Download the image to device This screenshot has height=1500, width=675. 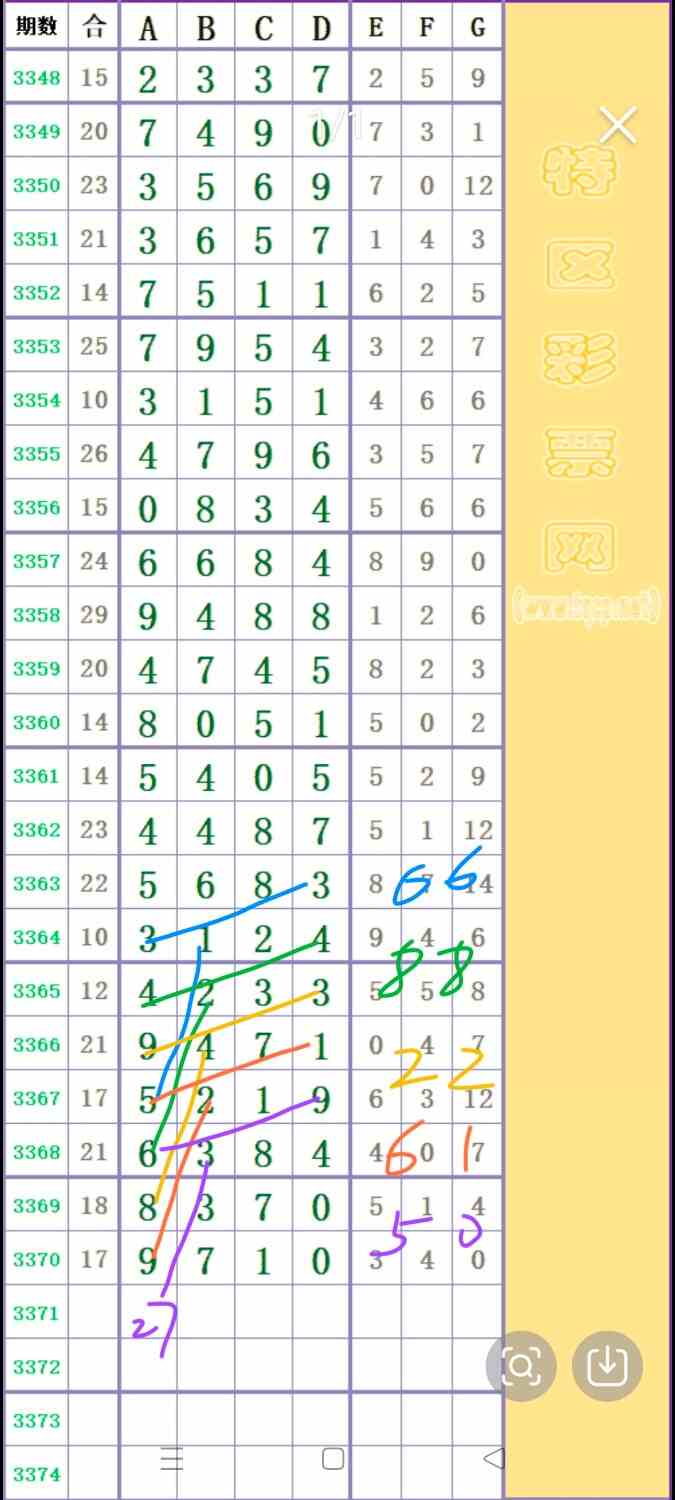click(x=607, y=1365)
